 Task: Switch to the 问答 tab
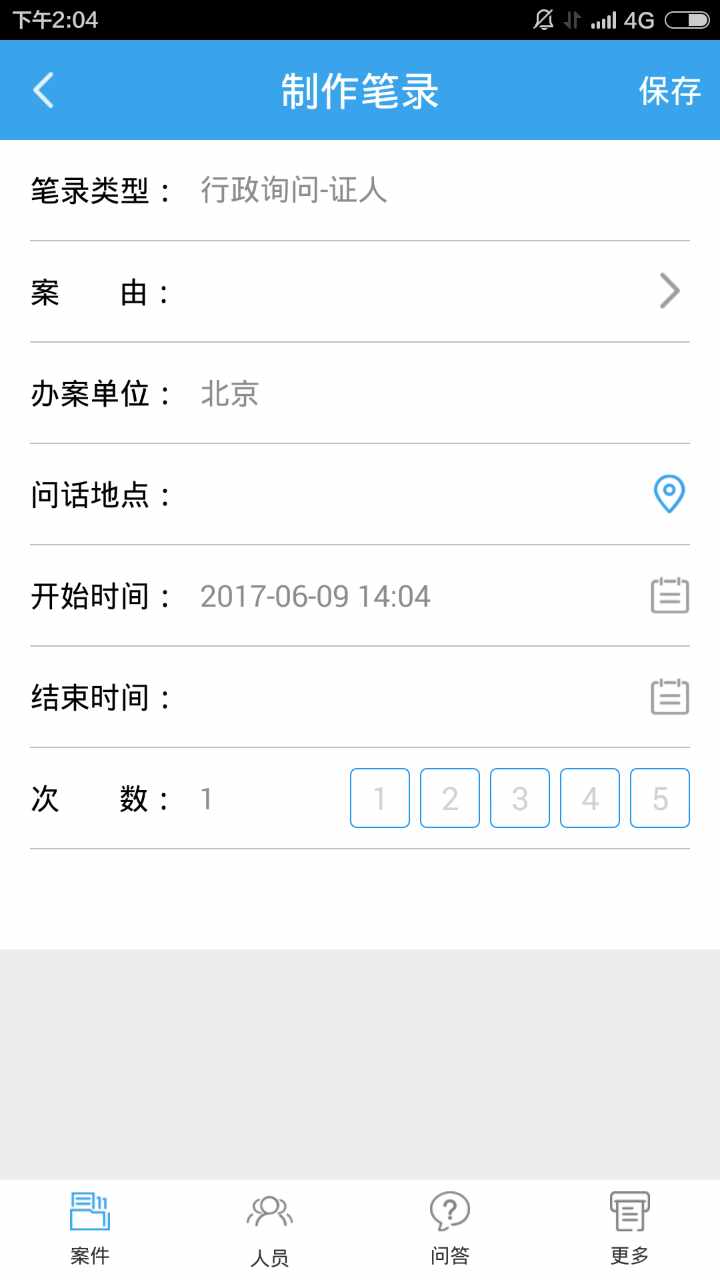tap(450, 1229)
